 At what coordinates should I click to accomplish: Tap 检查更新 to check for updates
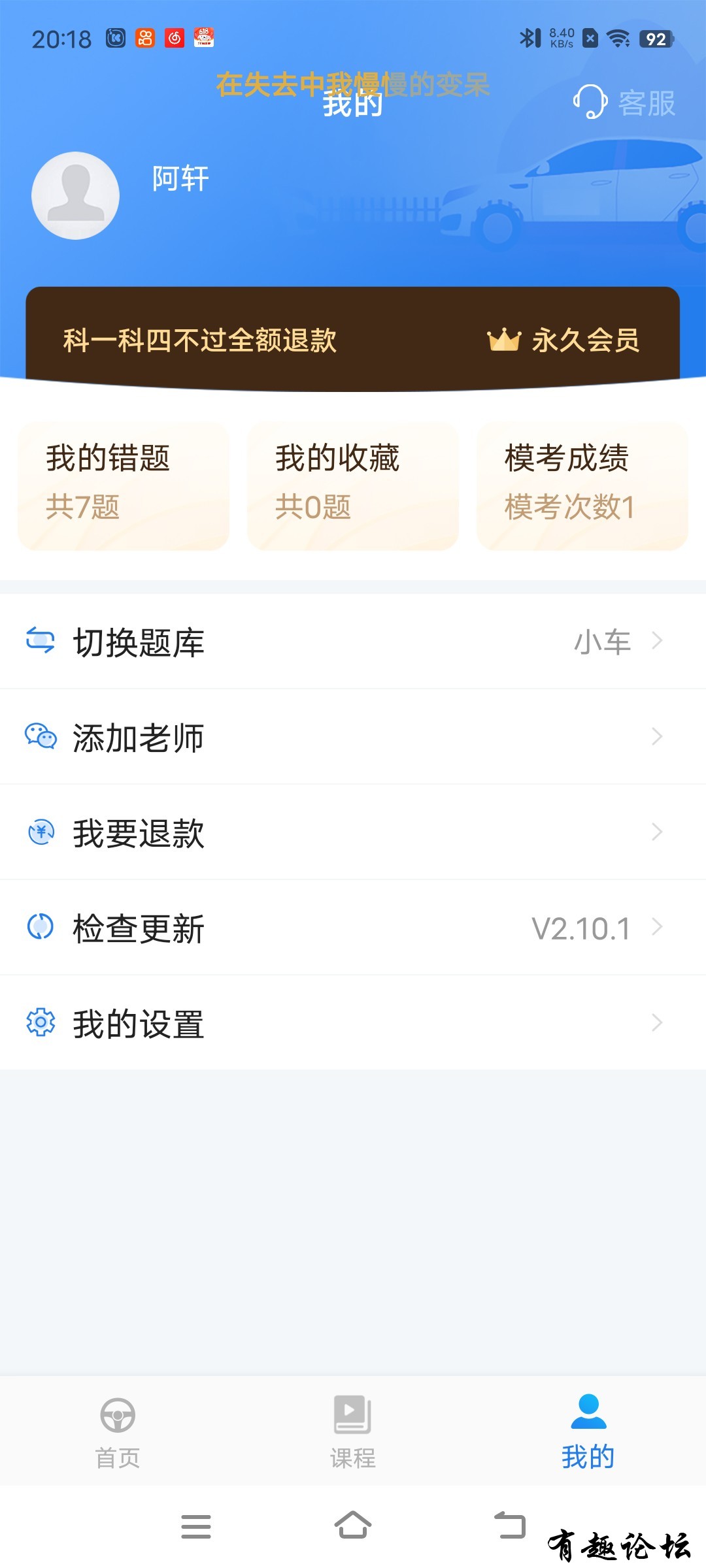tap(353, 928)
